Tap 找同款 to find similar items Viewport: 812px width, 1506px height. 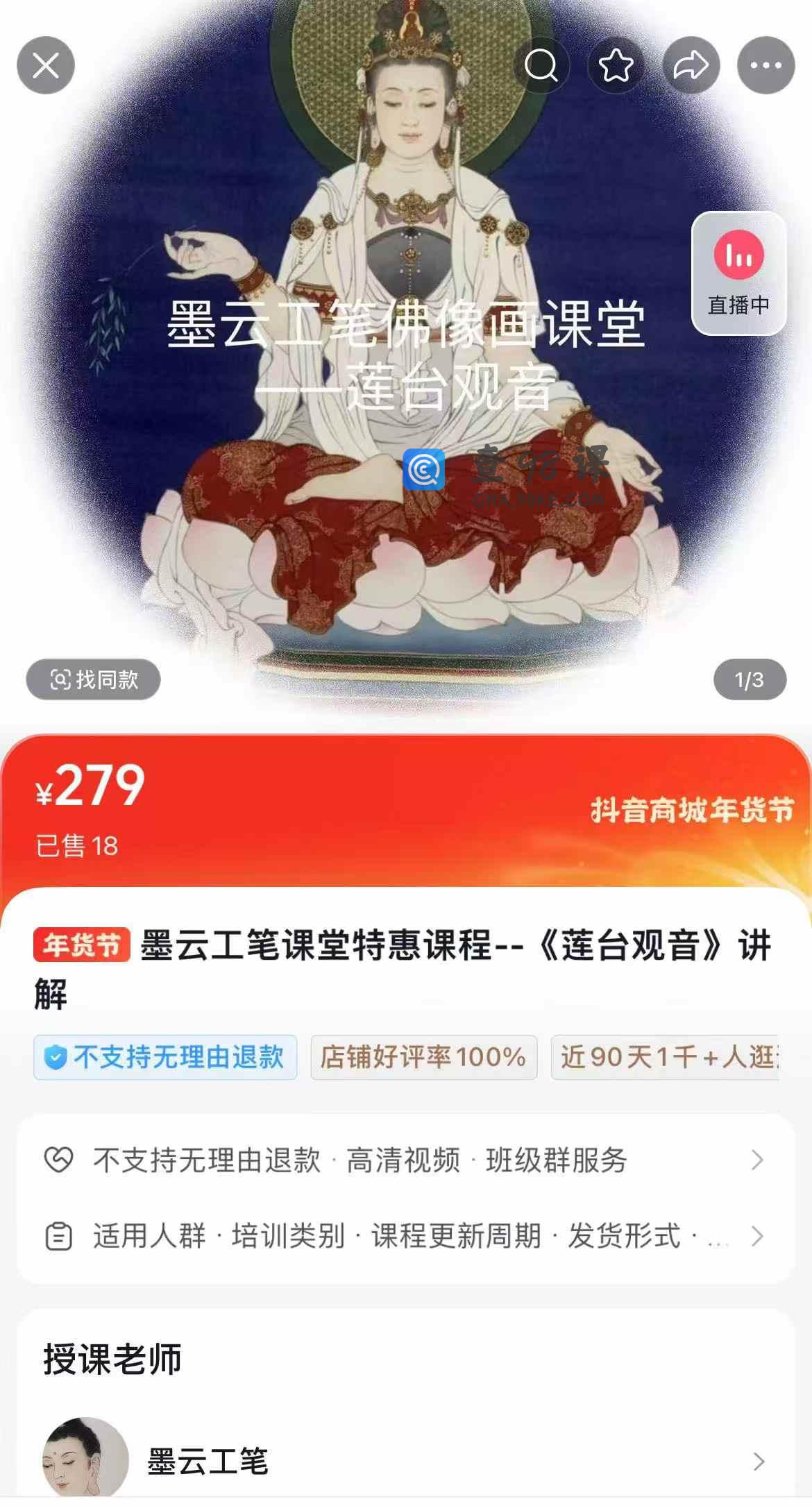tap(94, 679)
